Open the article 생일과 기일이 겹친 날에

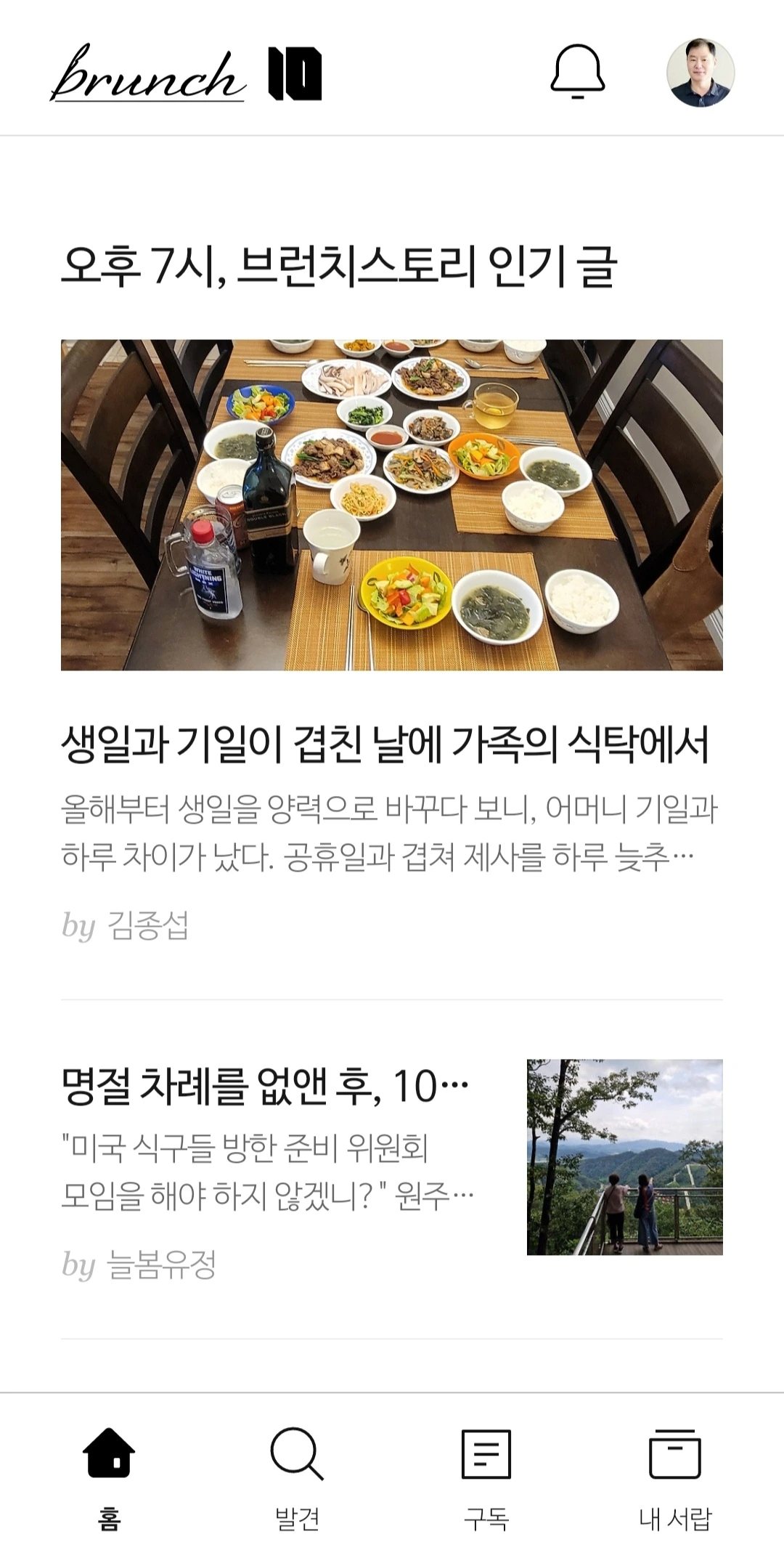385,745
